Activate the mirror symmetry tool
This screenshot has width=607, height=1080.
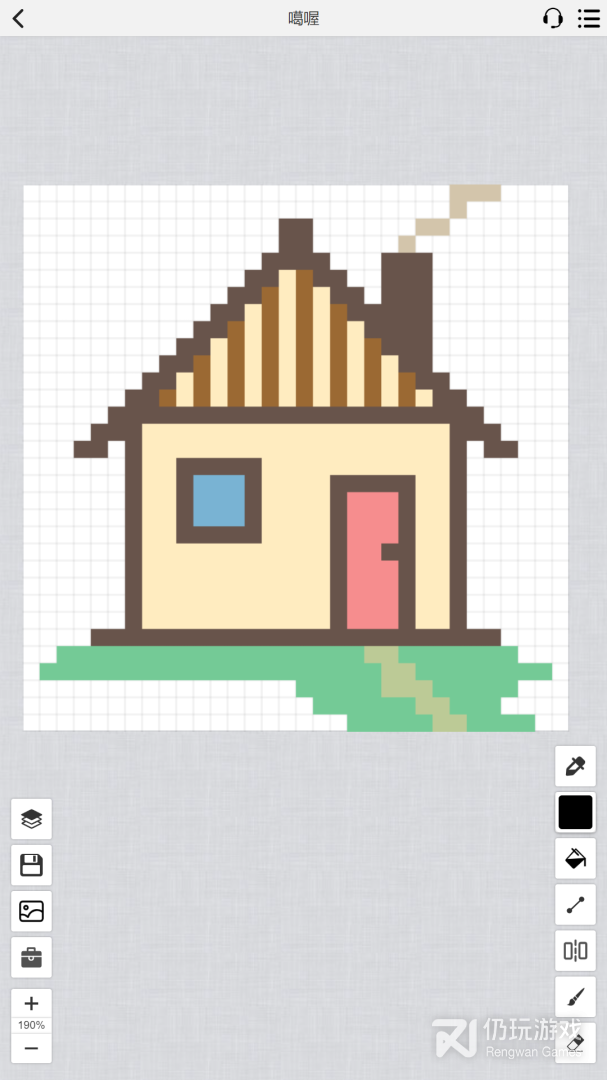575,950
